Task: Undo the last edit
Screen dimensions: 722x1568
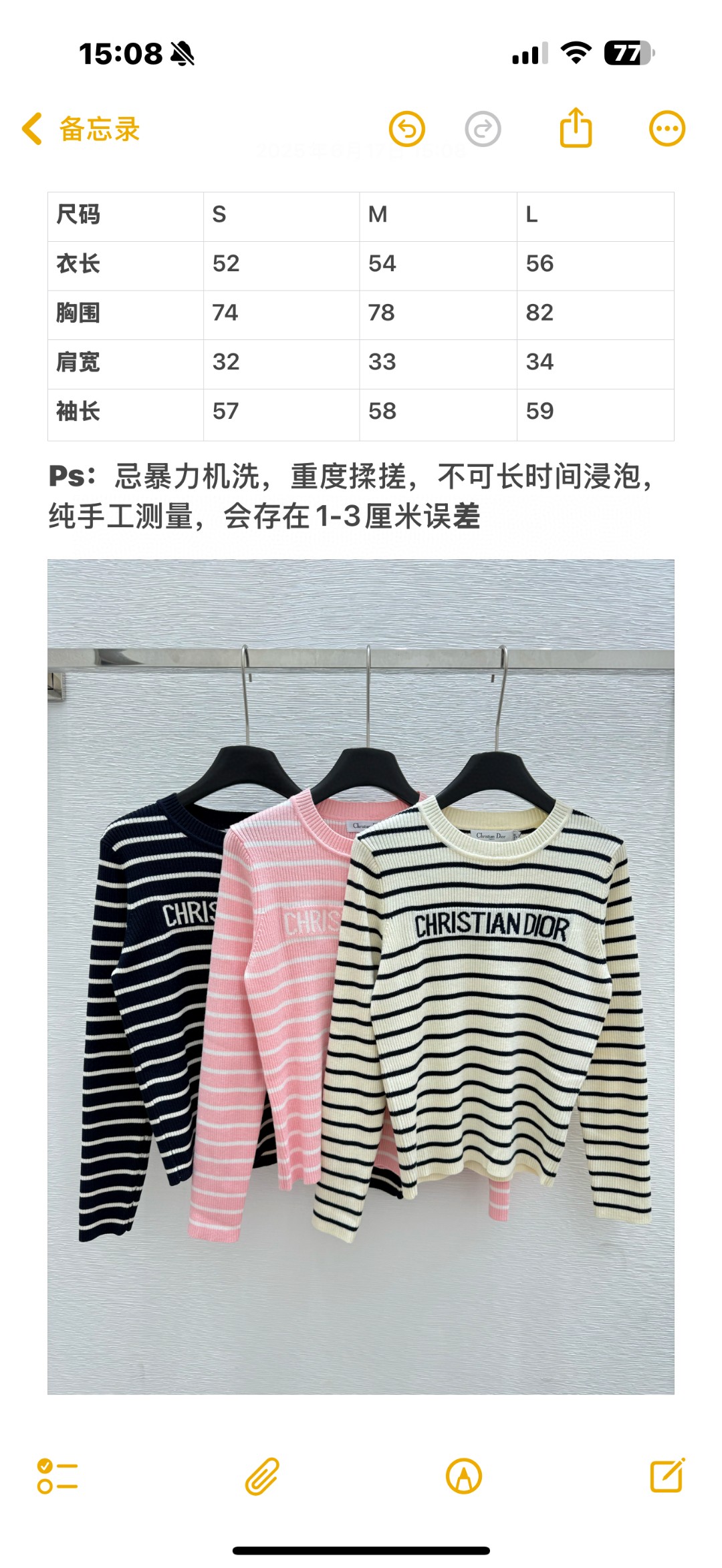Action: [x=407, y=129]
